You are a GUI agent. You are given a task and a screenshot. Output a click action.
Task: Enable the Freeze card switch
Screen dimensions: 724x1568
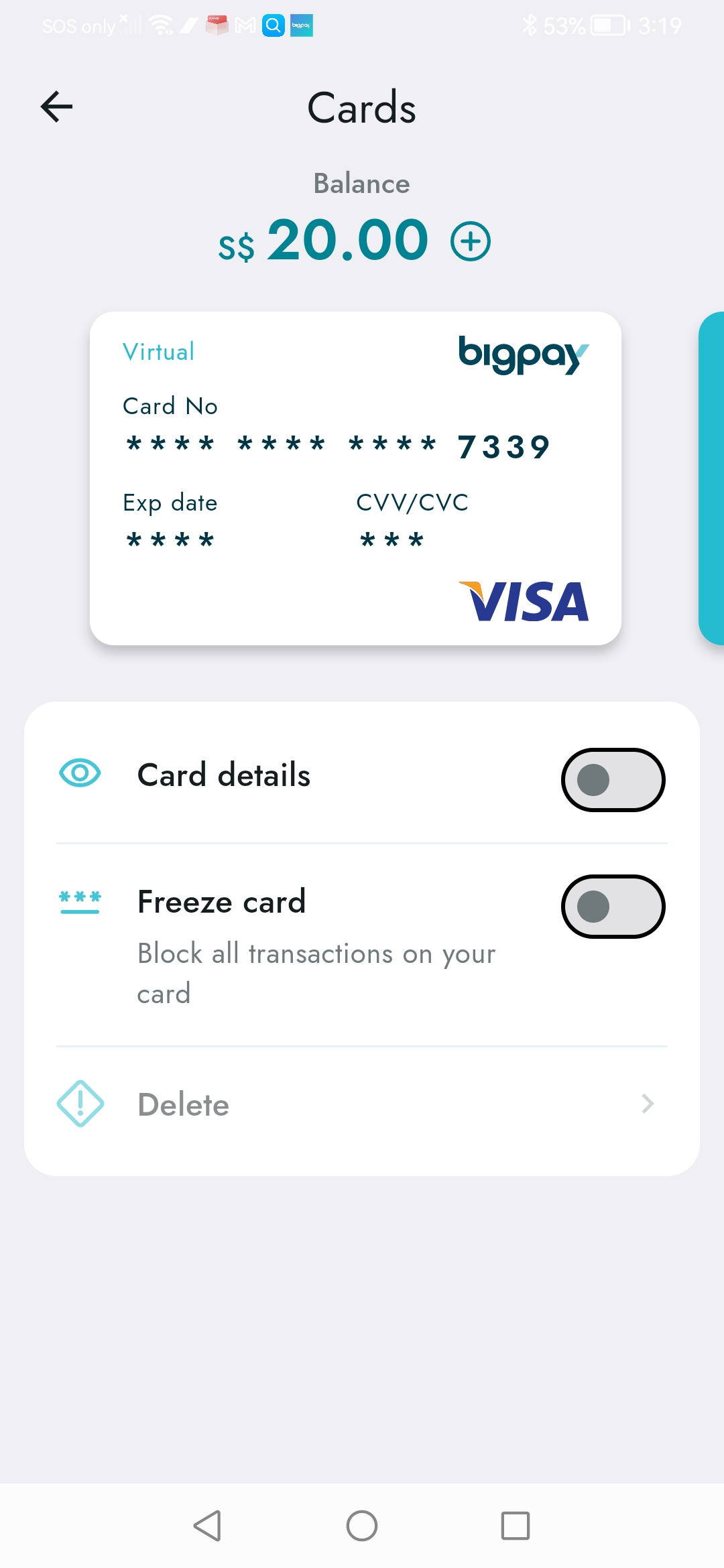click(x=613, y=907)
